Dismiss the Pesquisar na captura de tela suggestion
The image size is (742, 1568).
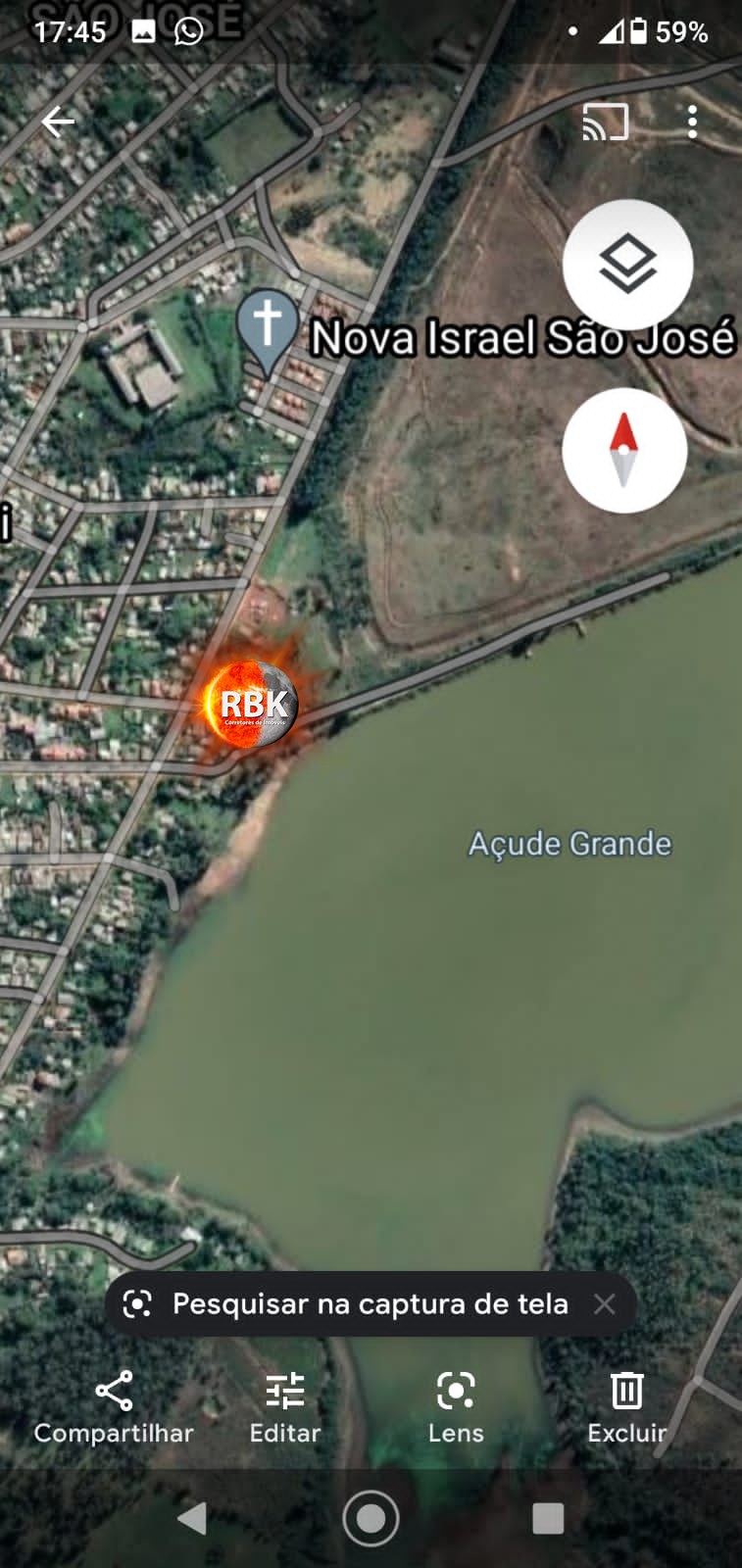(x=605, y=1304)
